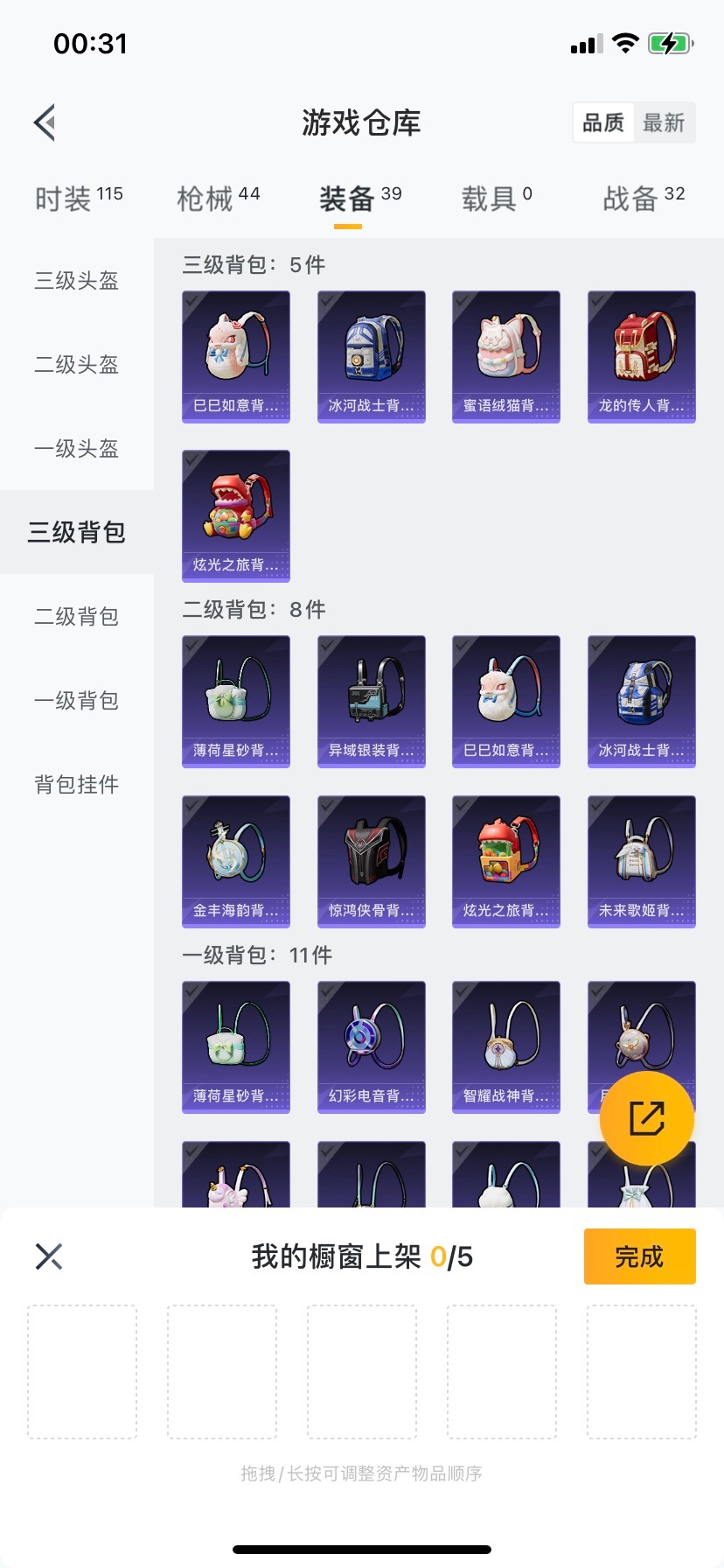Viewport: 724px width, 1568px height.
Task: Jump to 二级背包 category
Action: [x=76, y=617]
